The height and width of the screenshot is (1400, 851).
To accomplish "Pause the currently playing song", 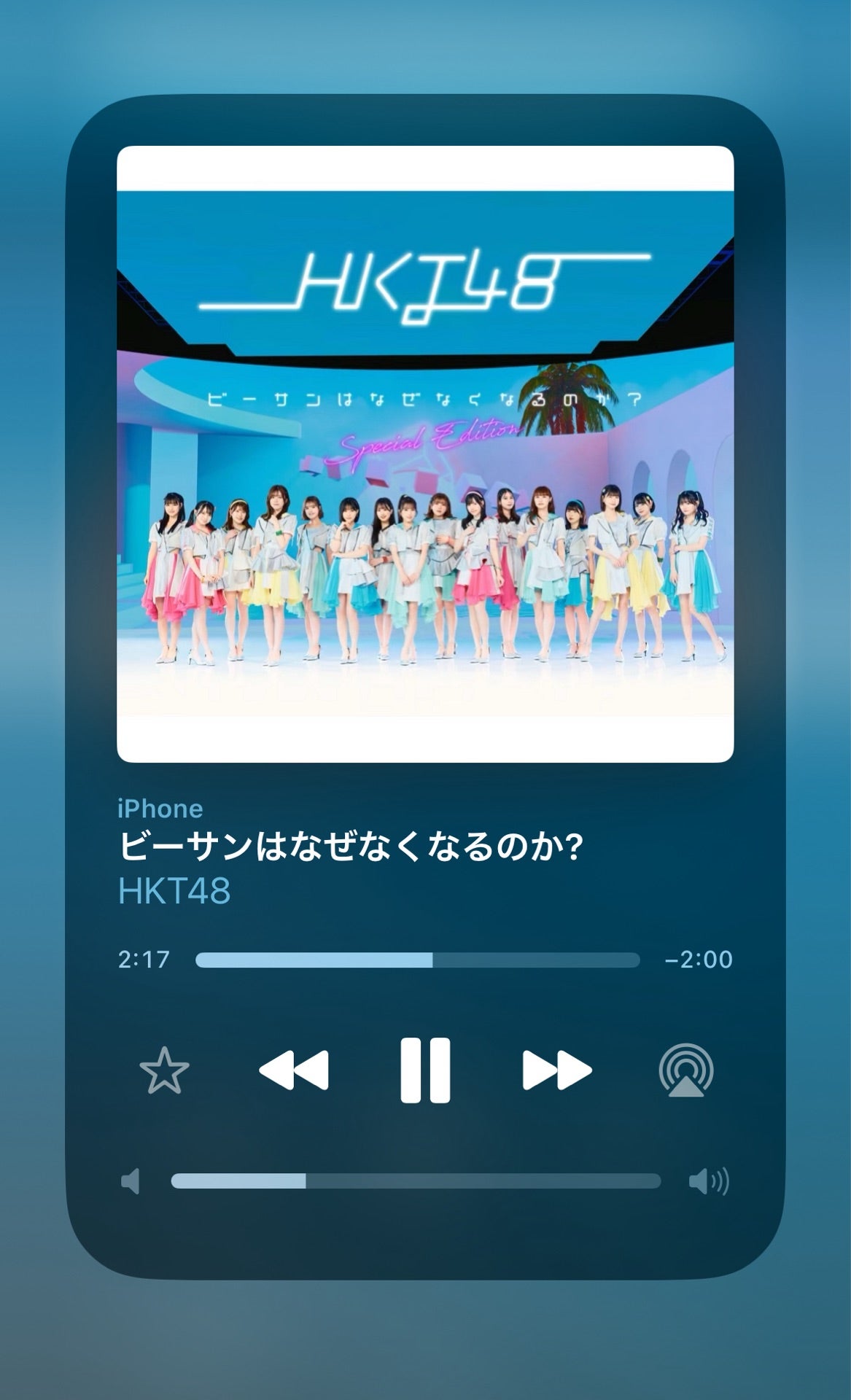I will pyautogui.click(x=425, y=1070).
